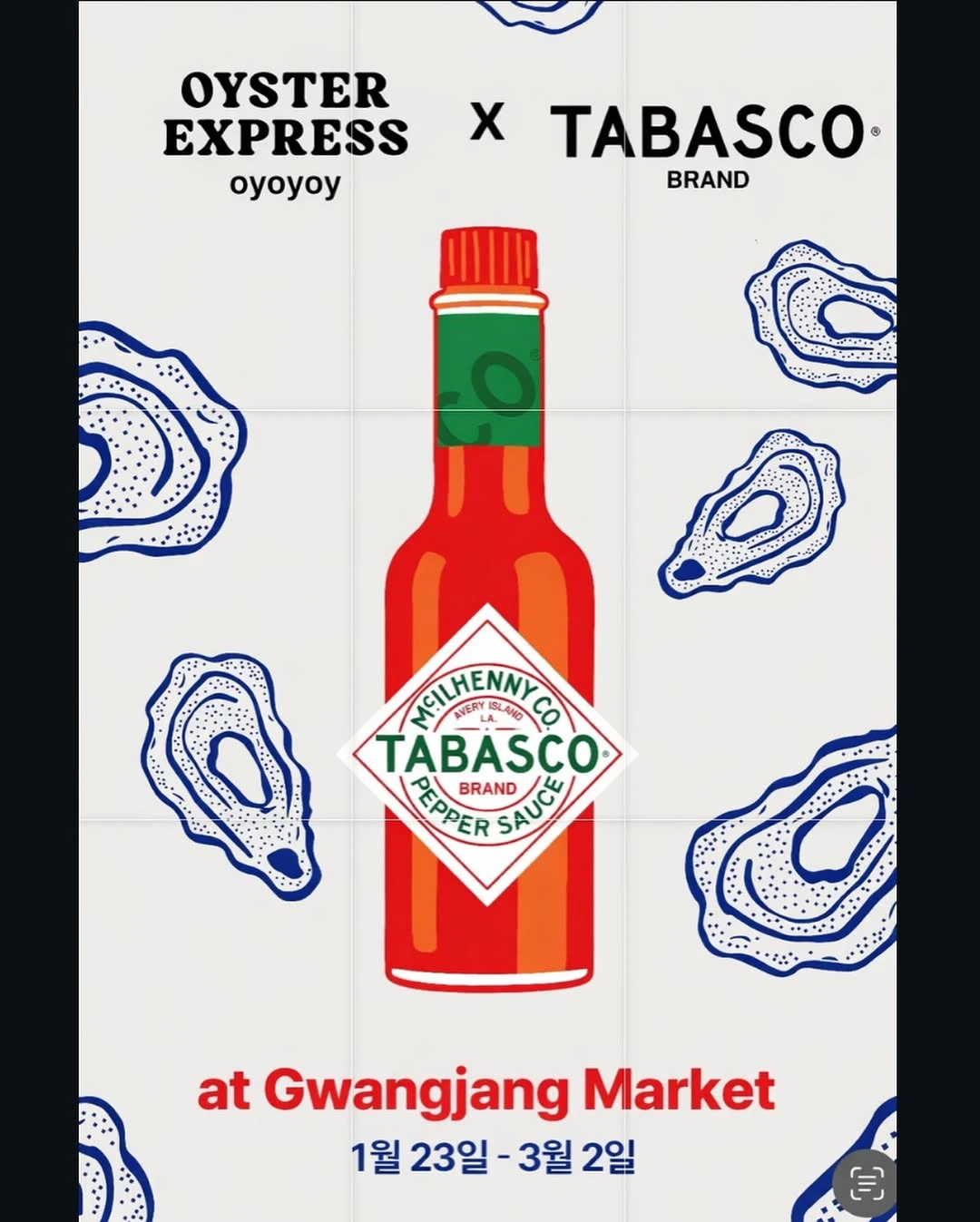Screen dimensions: 980x1222
Task: Tap the text scan icon on the poster
Action: click(x=866, y=1183)
